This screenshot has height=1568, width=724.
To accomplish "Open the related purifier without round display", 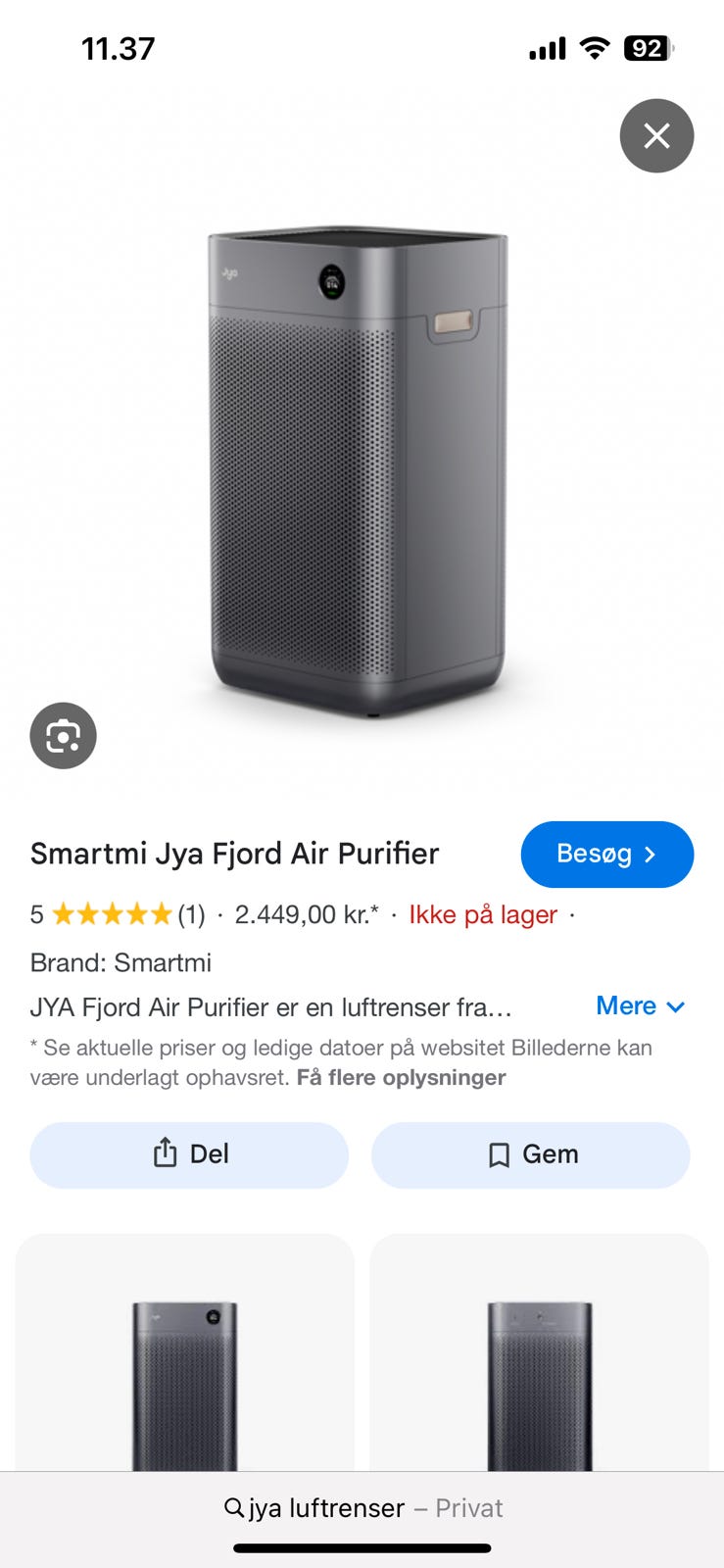I will (539, 1372).
